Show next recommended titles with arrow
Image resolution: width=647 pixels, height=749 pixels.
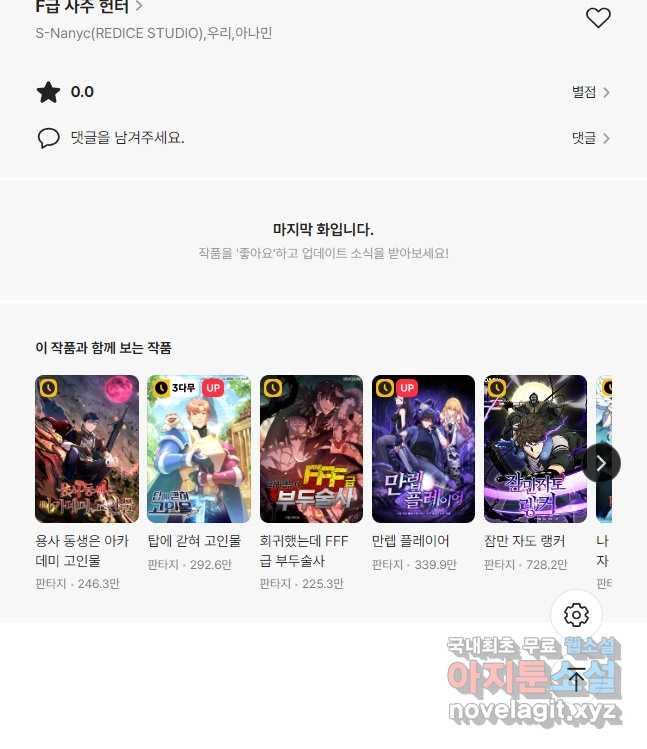click(601, 462)
